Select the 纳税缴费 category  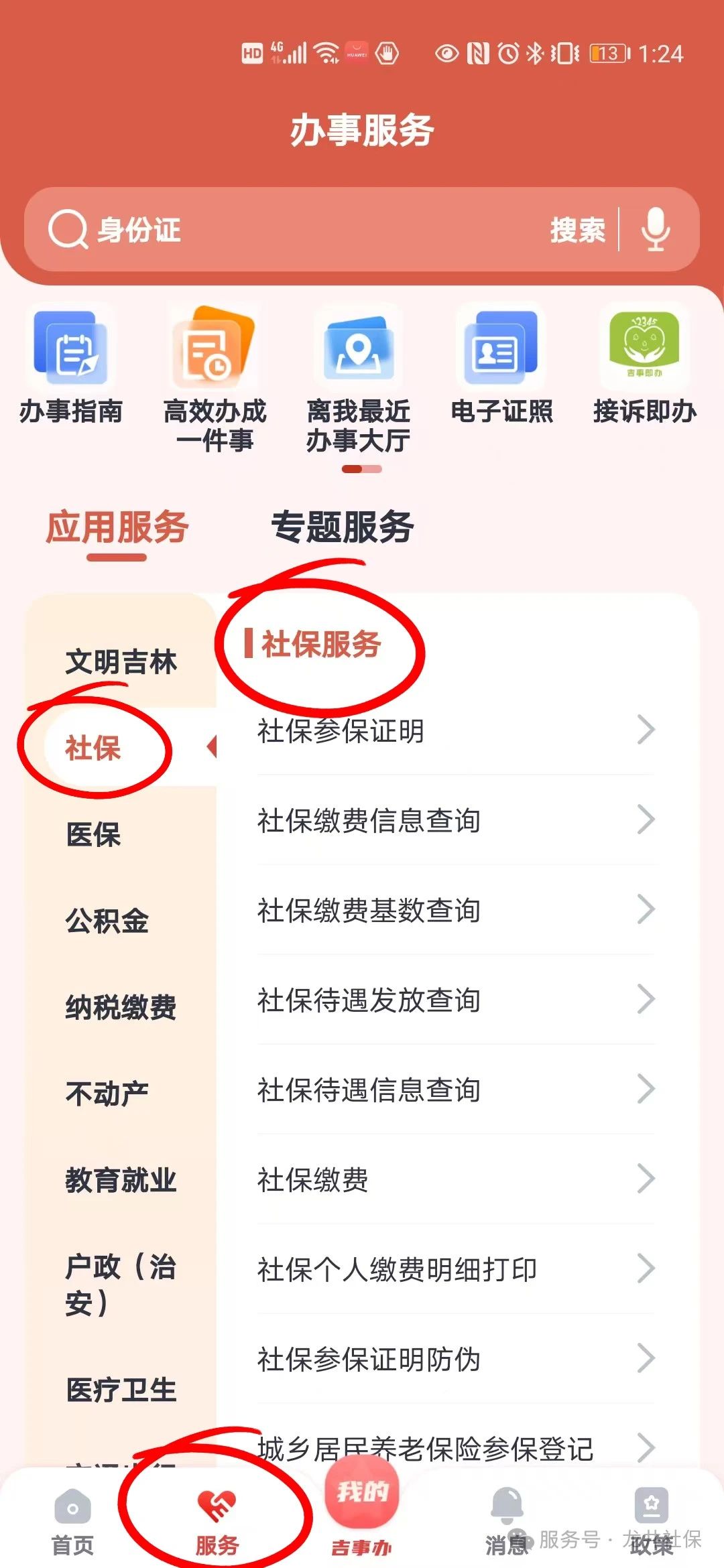pyautogui.click(x=121, y=1006)
